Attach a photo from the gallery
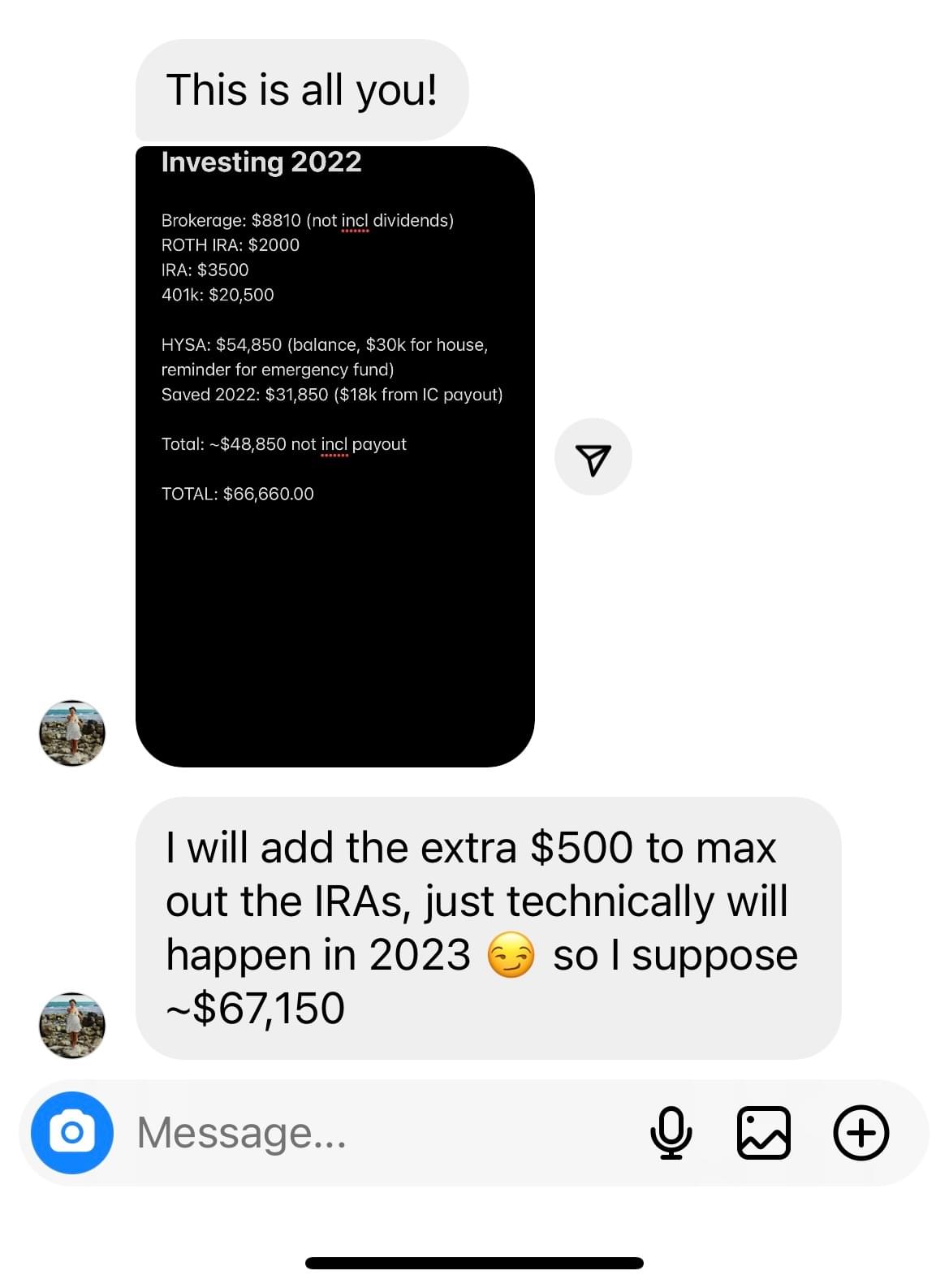 (x=763, y=1132)
